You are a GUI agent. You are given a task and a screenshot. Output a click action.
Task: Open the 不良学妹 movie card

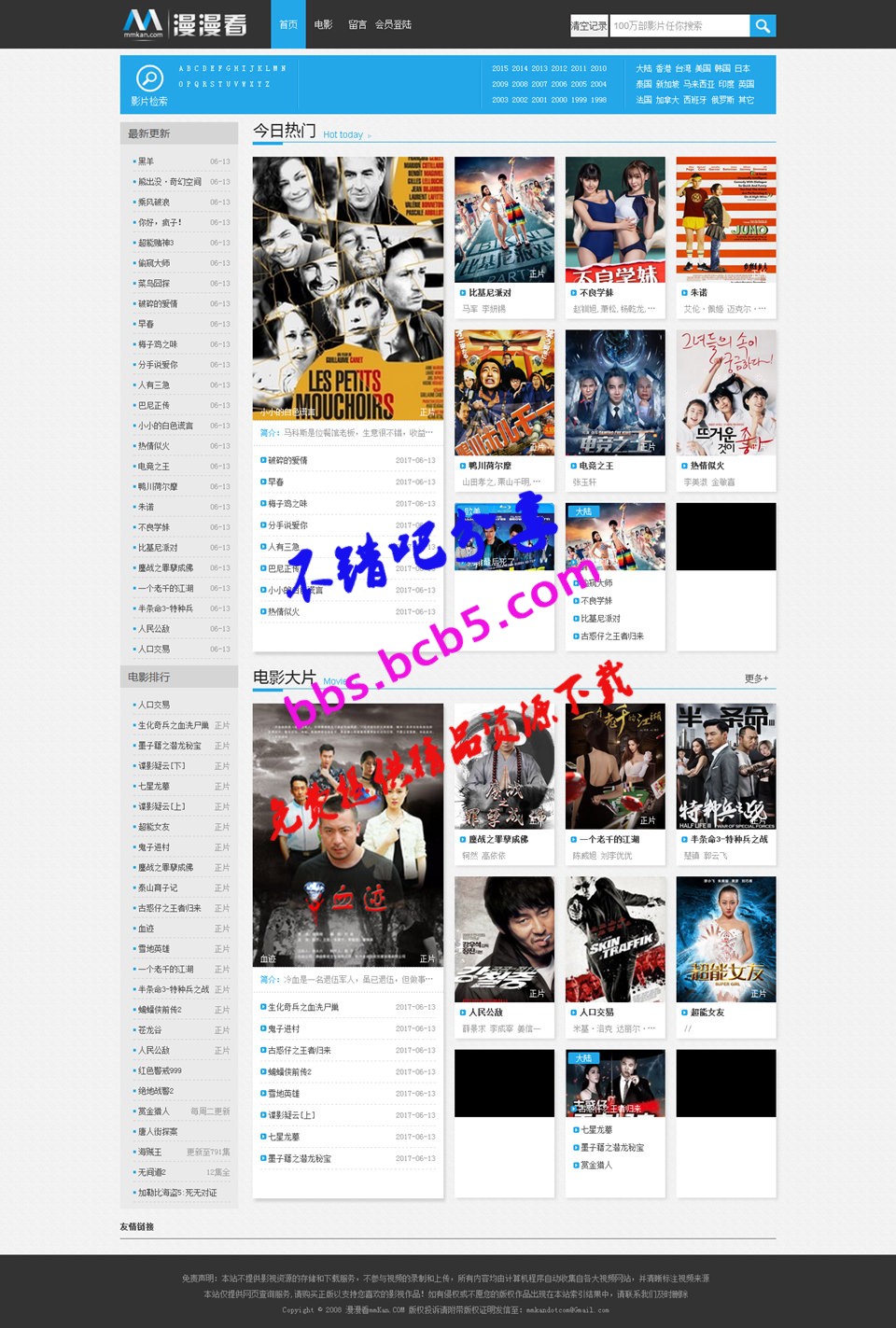[x=615, y=220]
